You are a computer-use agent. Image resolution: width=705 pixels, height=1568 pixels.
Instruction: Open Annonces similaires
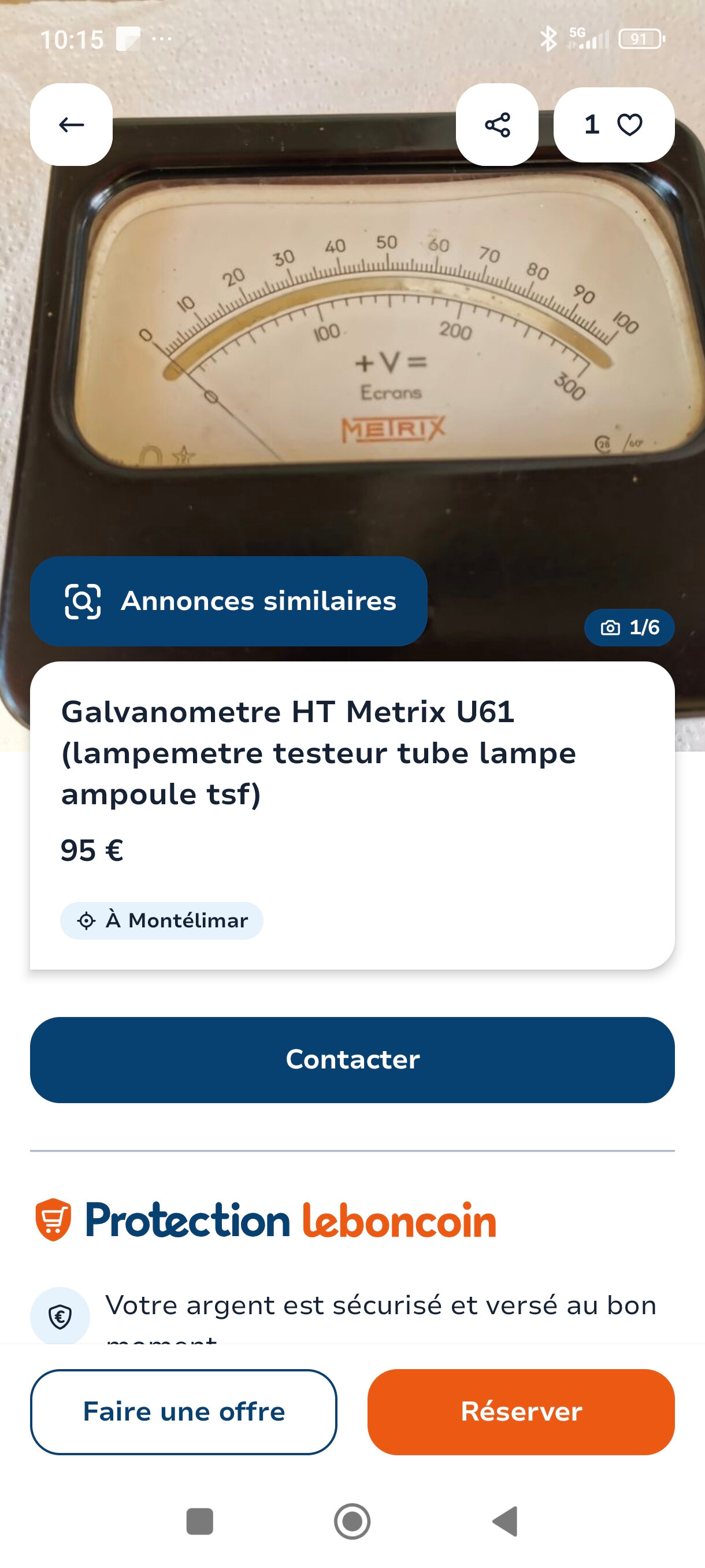click(x=229, y=601)
